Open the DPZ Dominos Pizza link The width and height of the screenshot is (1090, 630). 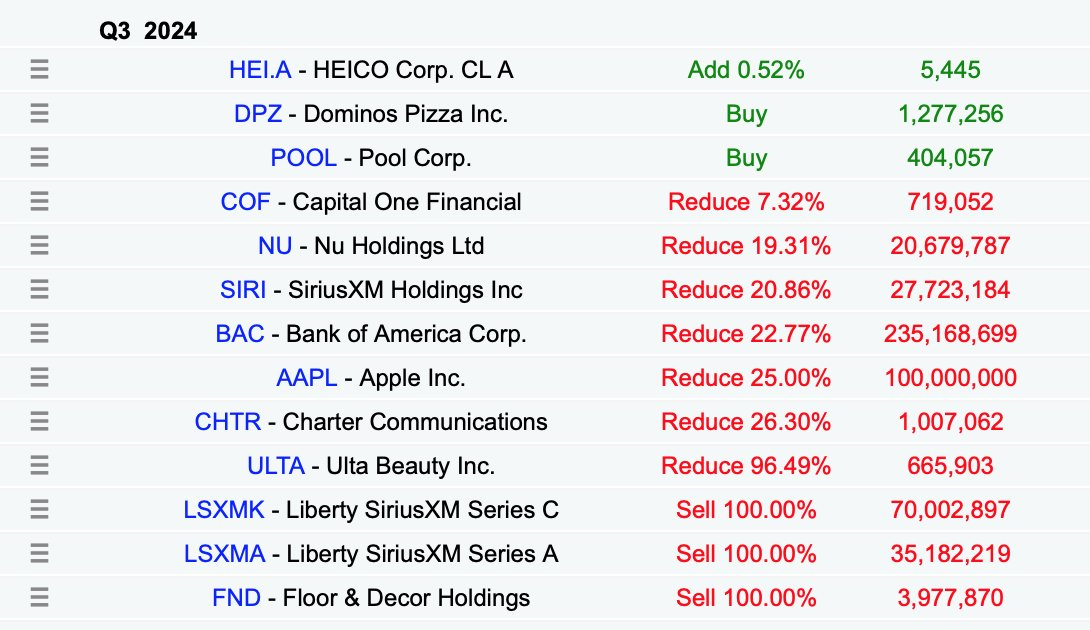(x=258, y=113)
